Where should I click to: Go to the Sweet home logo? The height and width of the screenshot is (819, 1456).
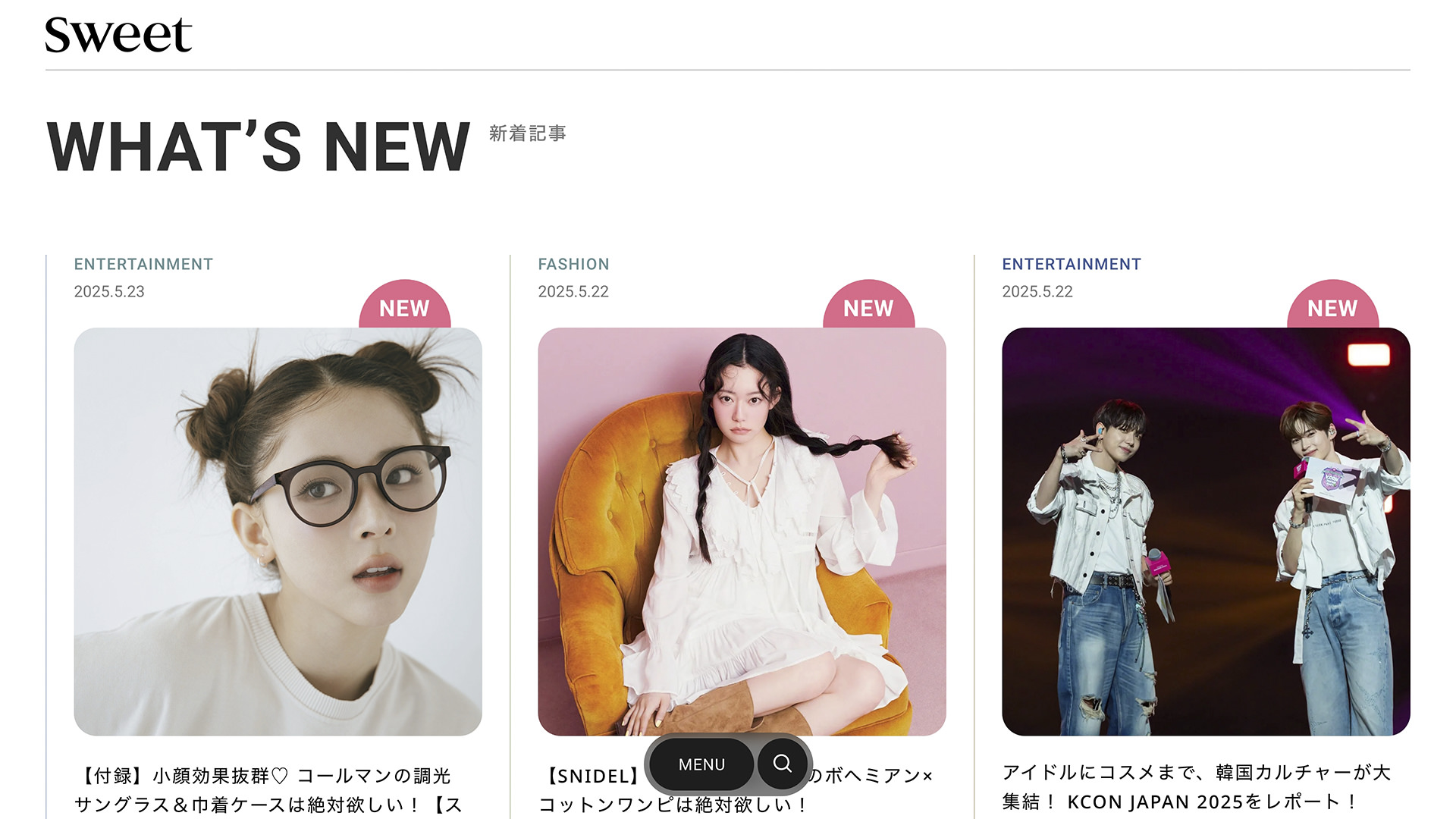pyautogui.click(x=118, y=35)
